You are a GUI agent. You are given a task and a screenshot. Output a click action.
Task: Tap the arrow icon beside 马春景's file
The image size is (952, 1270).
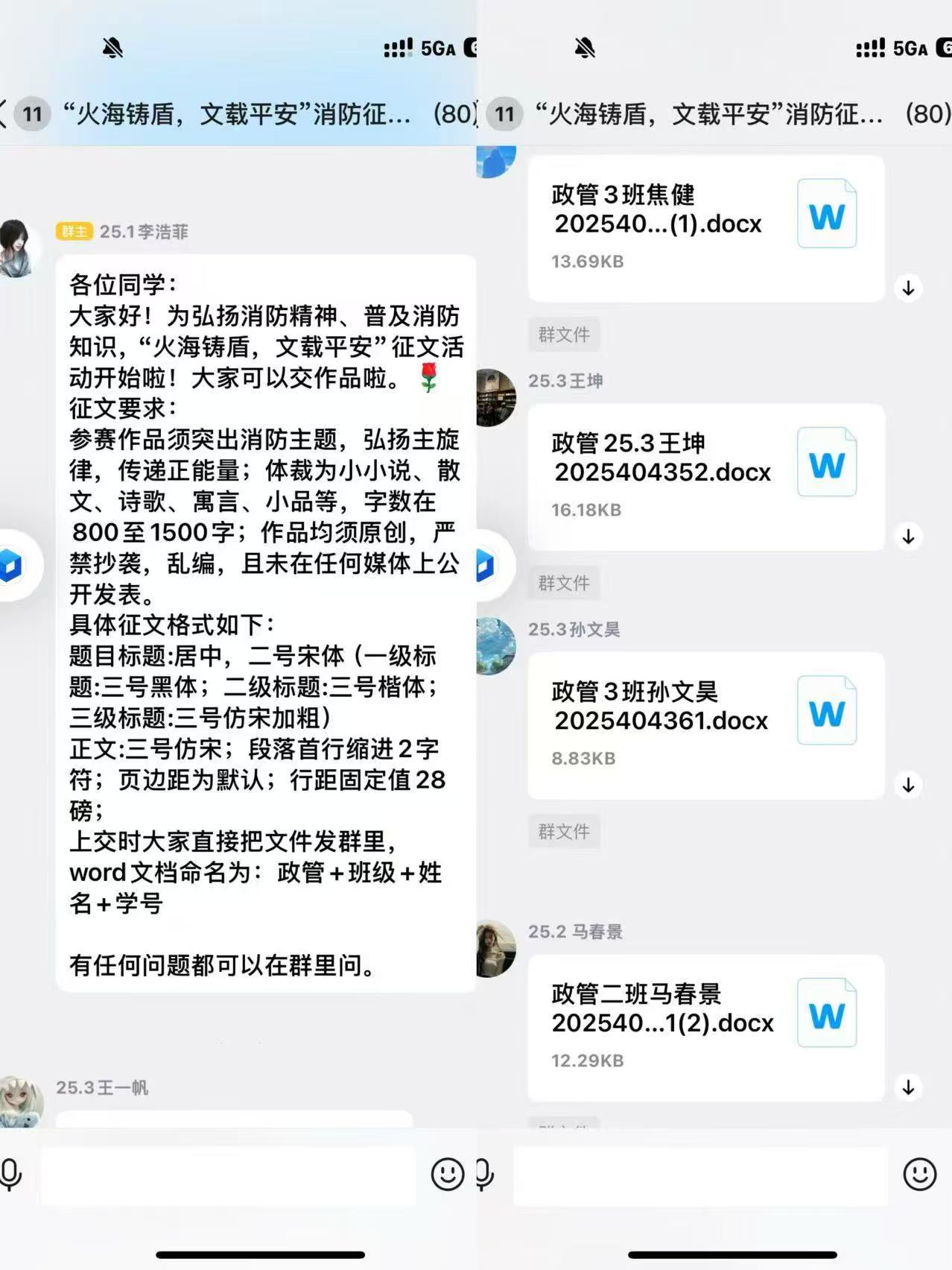pos(908,1087)
